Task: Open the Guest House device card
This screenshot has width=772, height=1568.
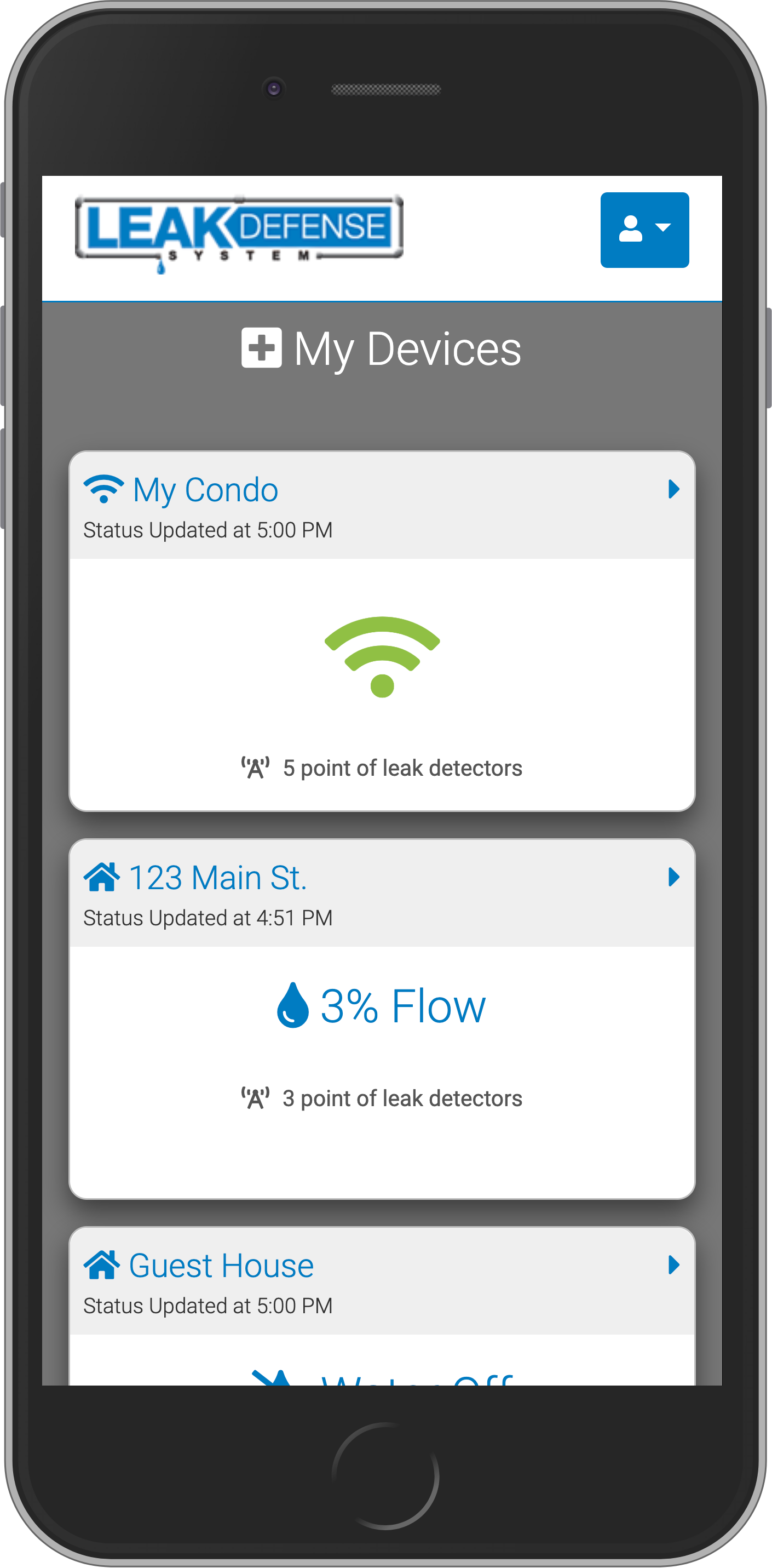Action: coord(221,1266)
